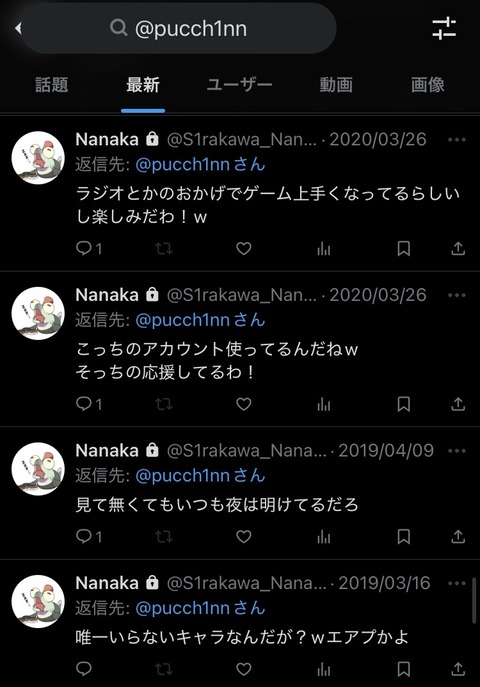Open the 唯一いらないキャラ post

coord(242,637)
